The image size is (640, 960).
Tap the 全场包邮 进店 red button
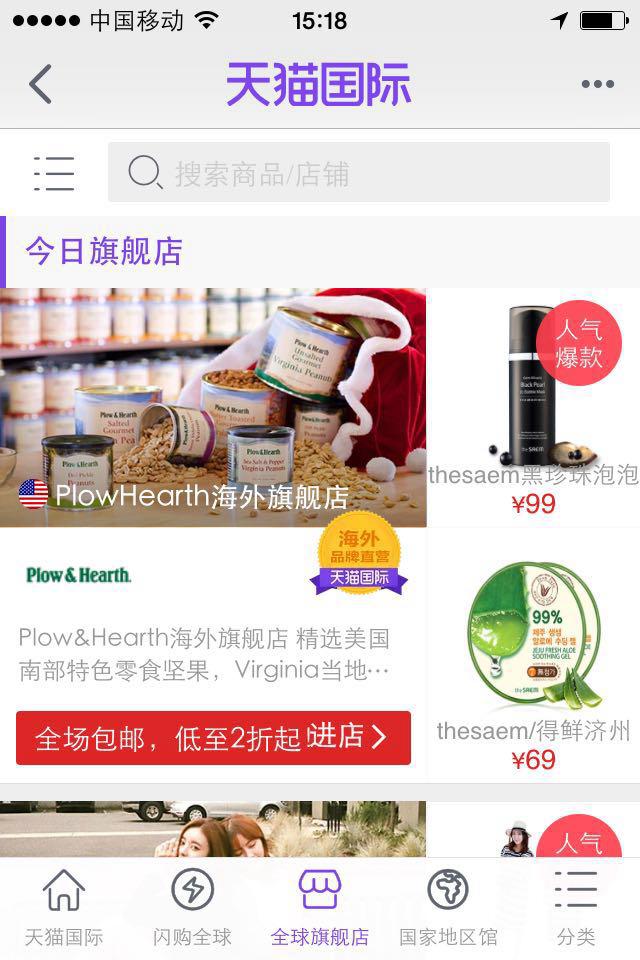coord(213,738)
